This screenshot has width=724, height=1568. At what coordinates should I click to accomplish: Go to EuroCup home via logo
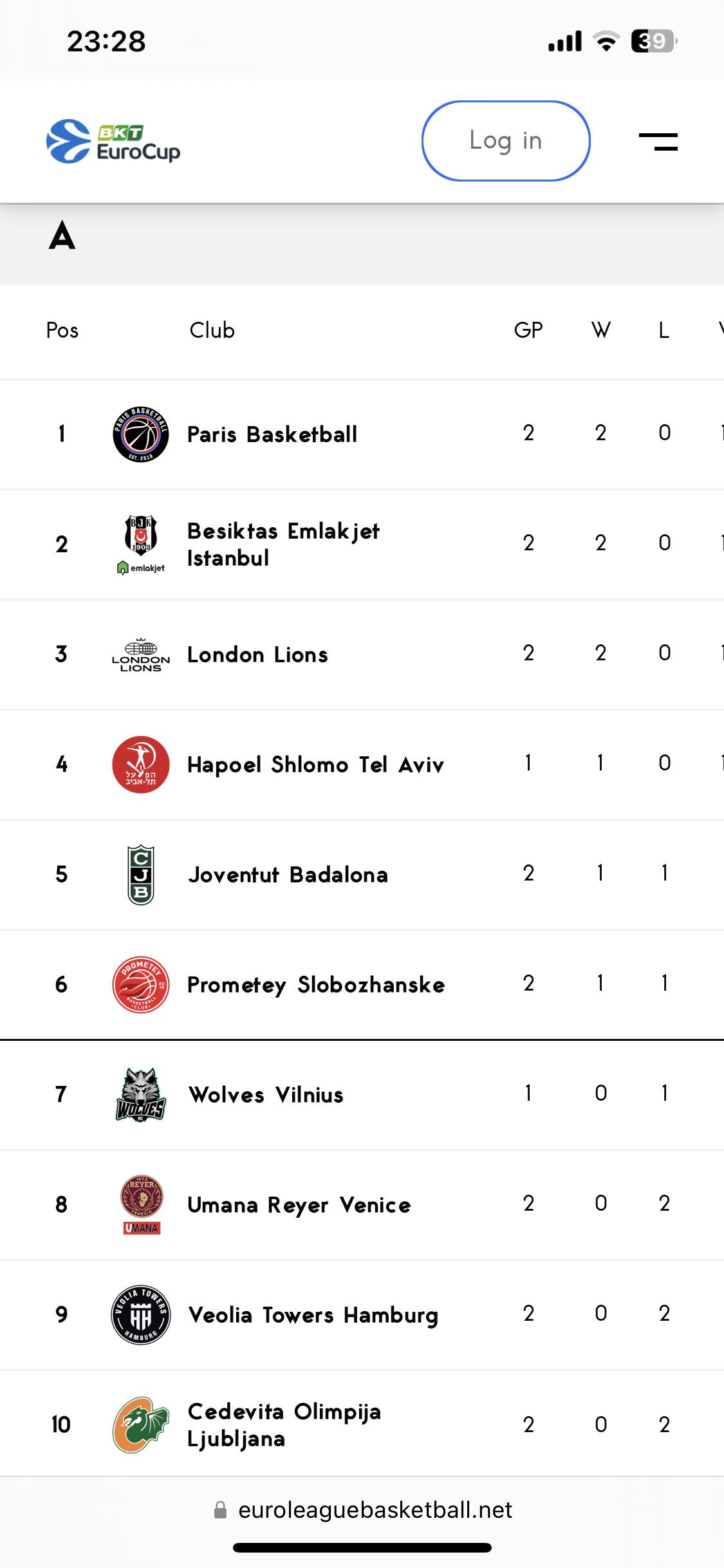[x=113, y=142]
